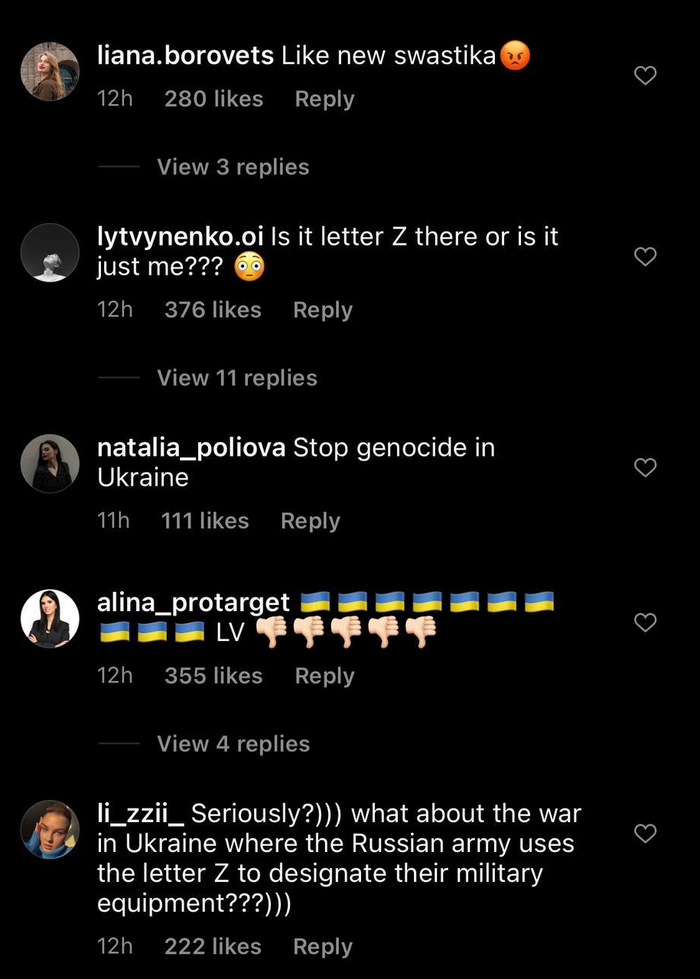Reply to lytvynenko.oi's comment

tap(322, 310)
